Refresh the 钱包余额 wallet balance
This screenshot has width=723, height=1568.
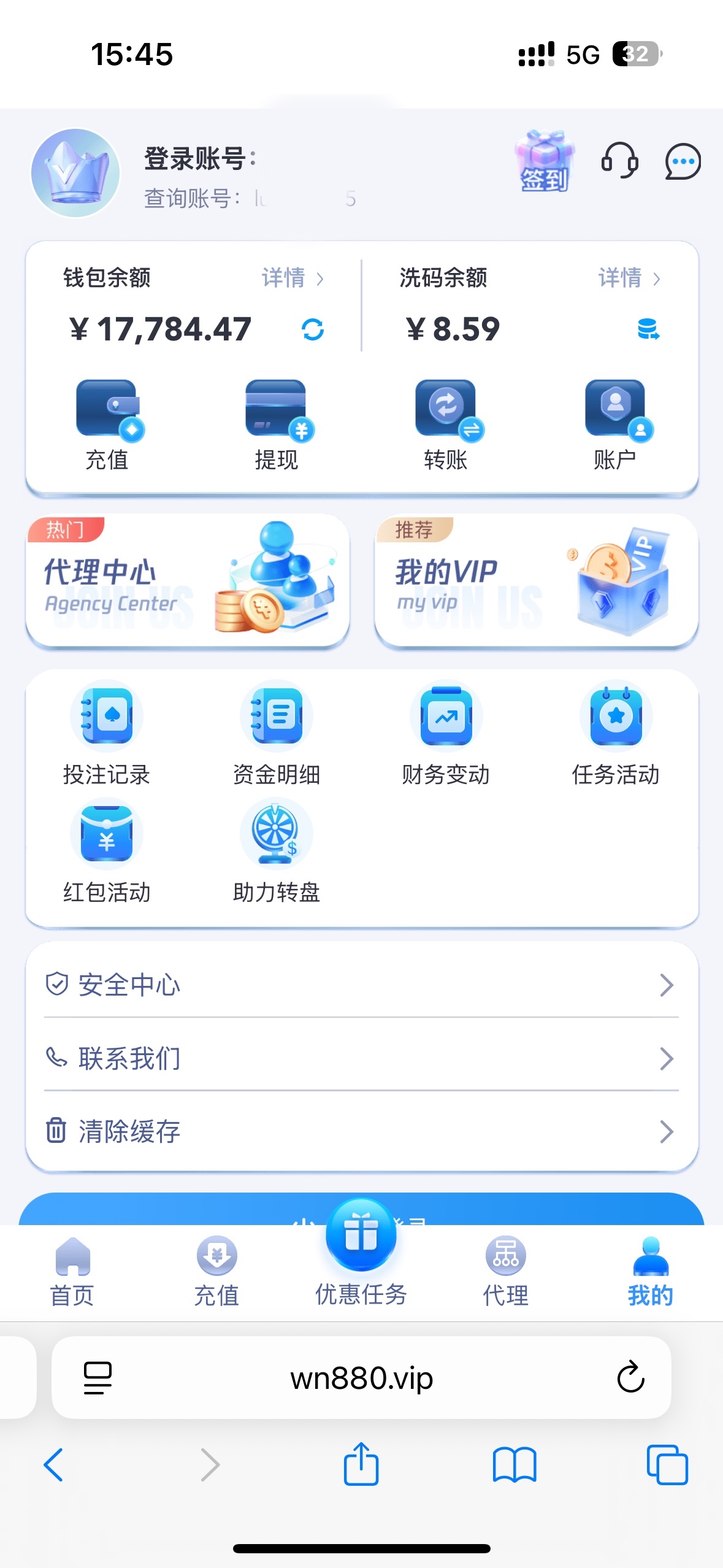pyautogui.click(x=313, y=329)
